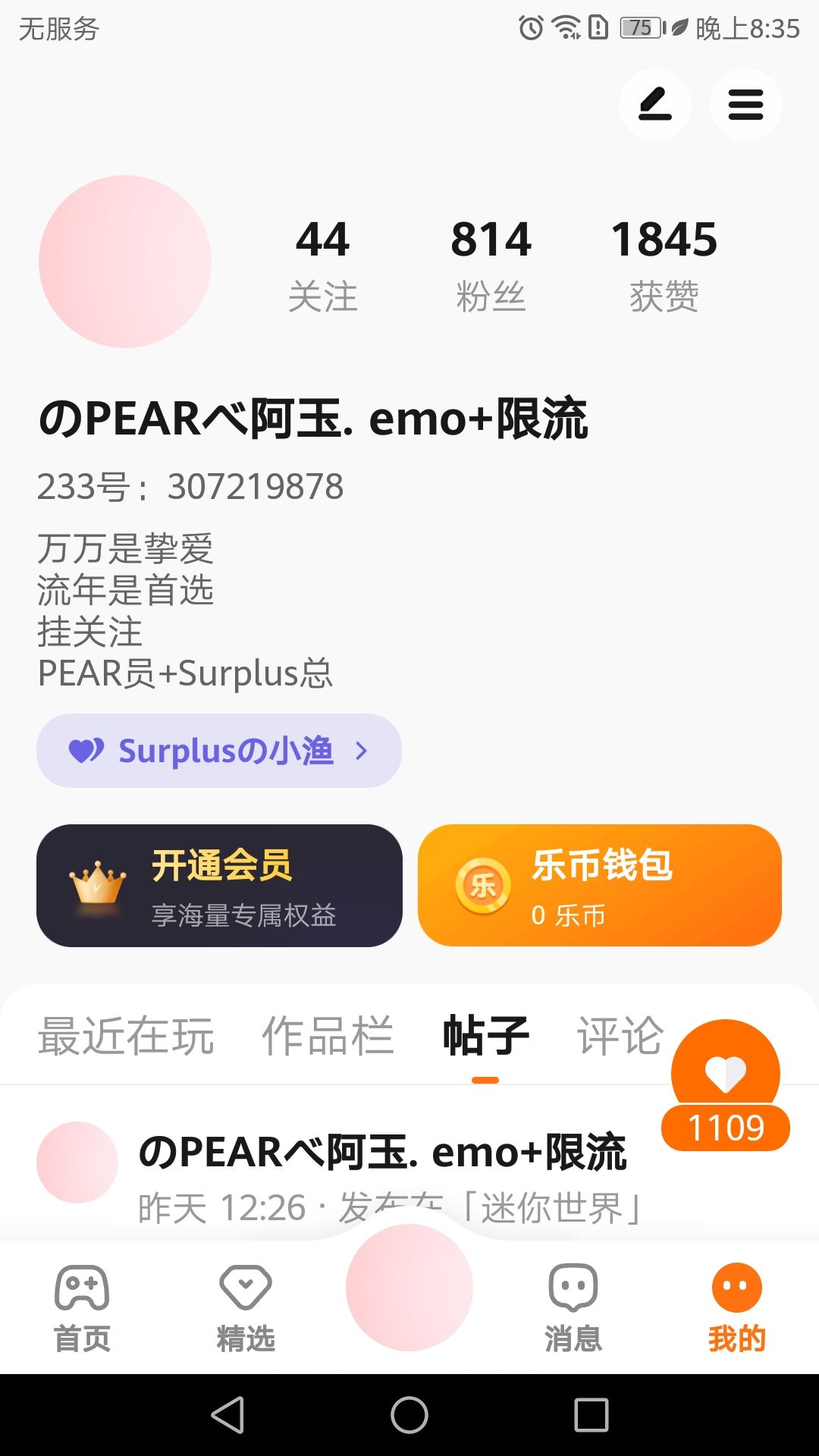Tap the system back button
Viewport: 819px width, 1456px height.
227,1415
